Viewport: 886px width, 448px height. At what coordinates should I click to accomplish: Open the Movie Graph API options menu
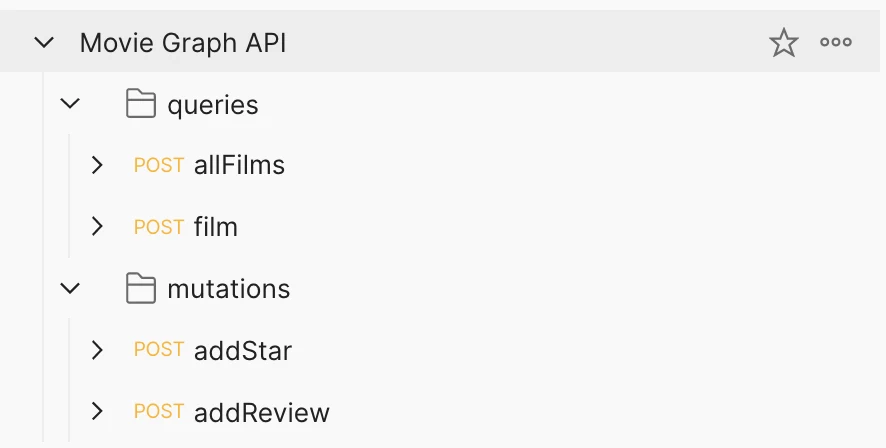(836, 43)
